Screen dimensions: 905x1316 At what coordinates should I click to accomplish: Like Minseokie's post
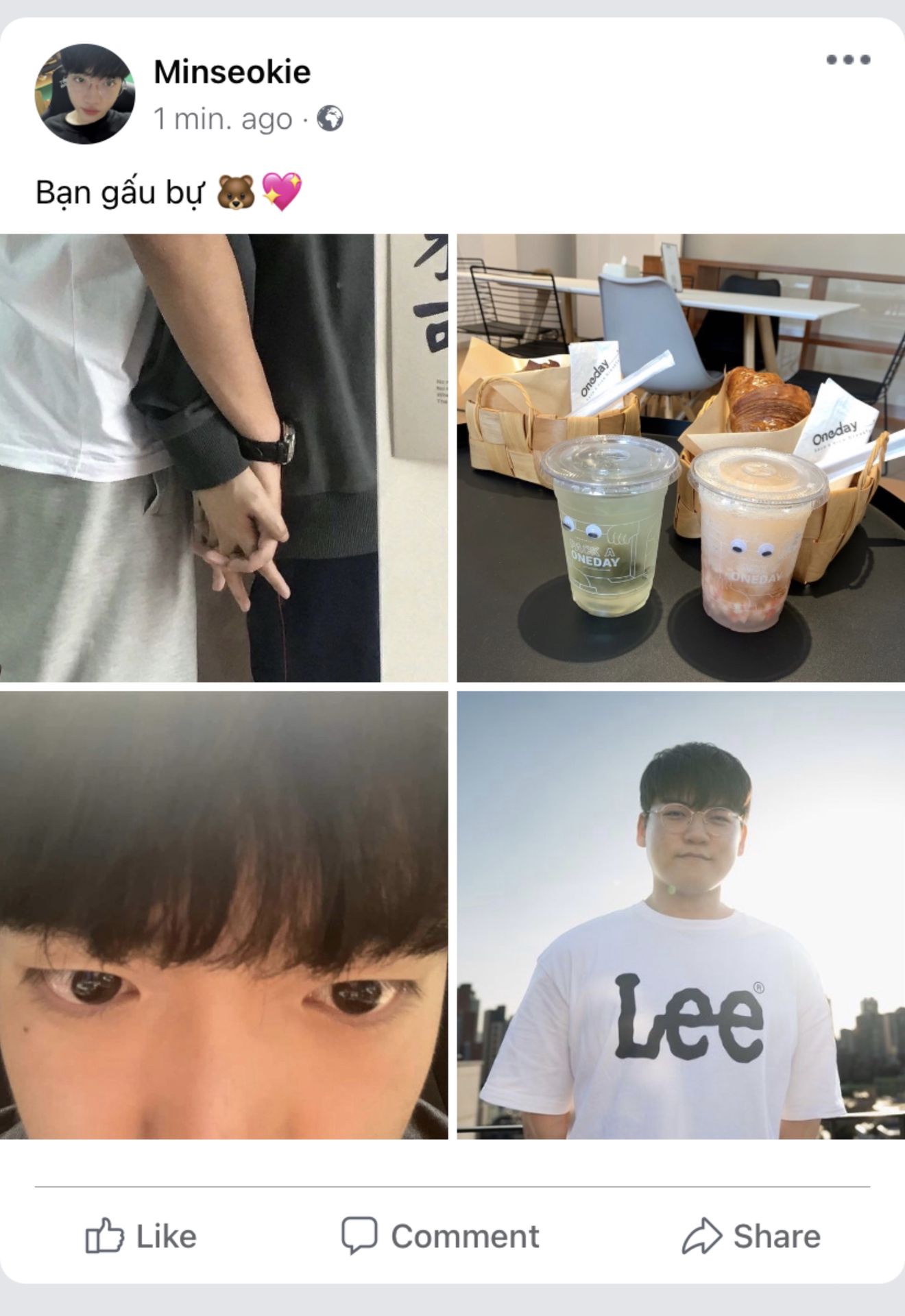coord(141,1236)
